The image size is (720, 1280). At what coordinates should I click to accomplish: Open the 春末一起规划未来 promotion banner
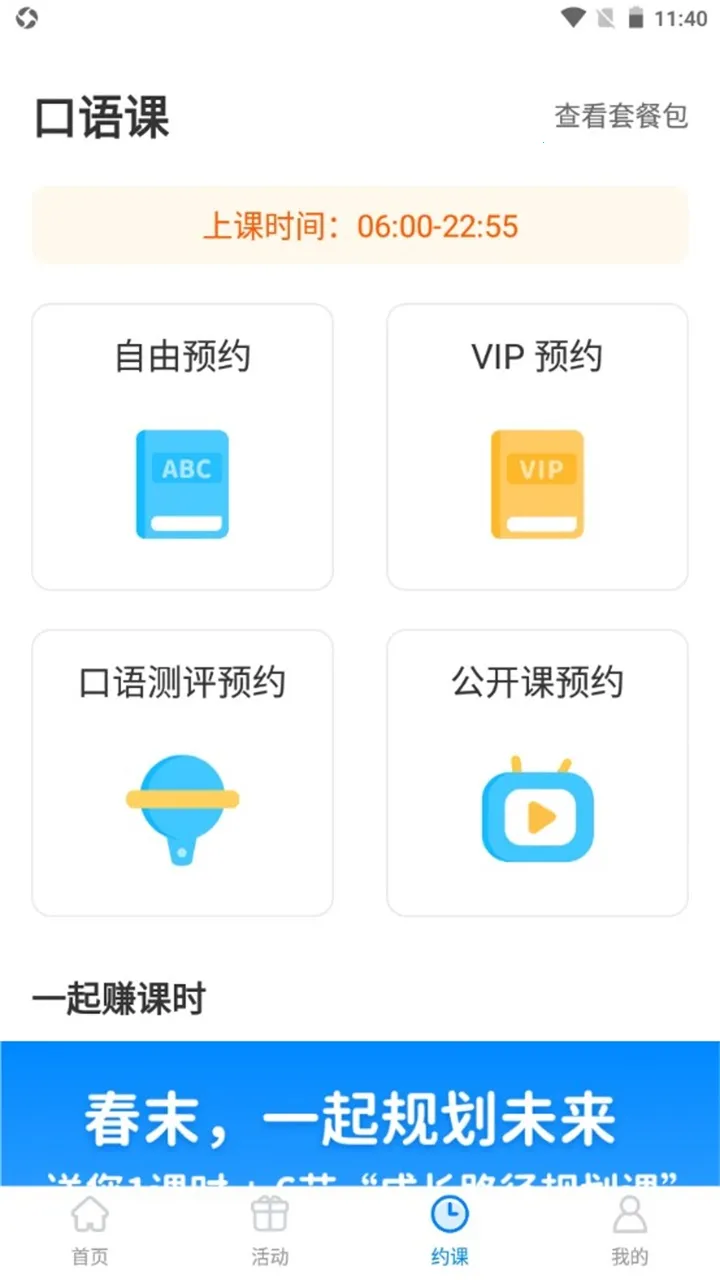pyautogui.click(x=360, y=1120)
